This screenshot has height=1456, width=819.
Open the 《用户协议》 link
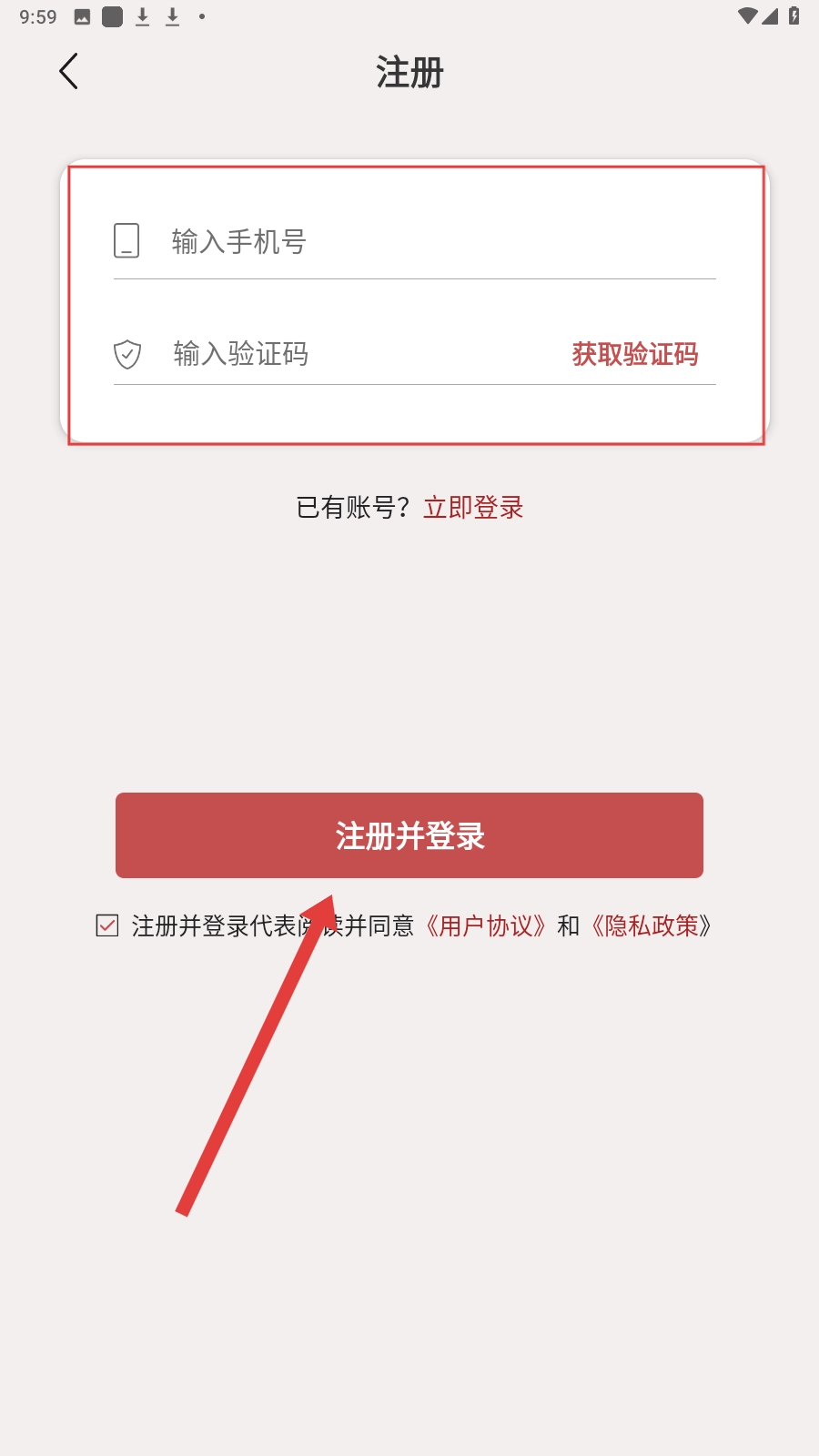click(x=486, y=926)
